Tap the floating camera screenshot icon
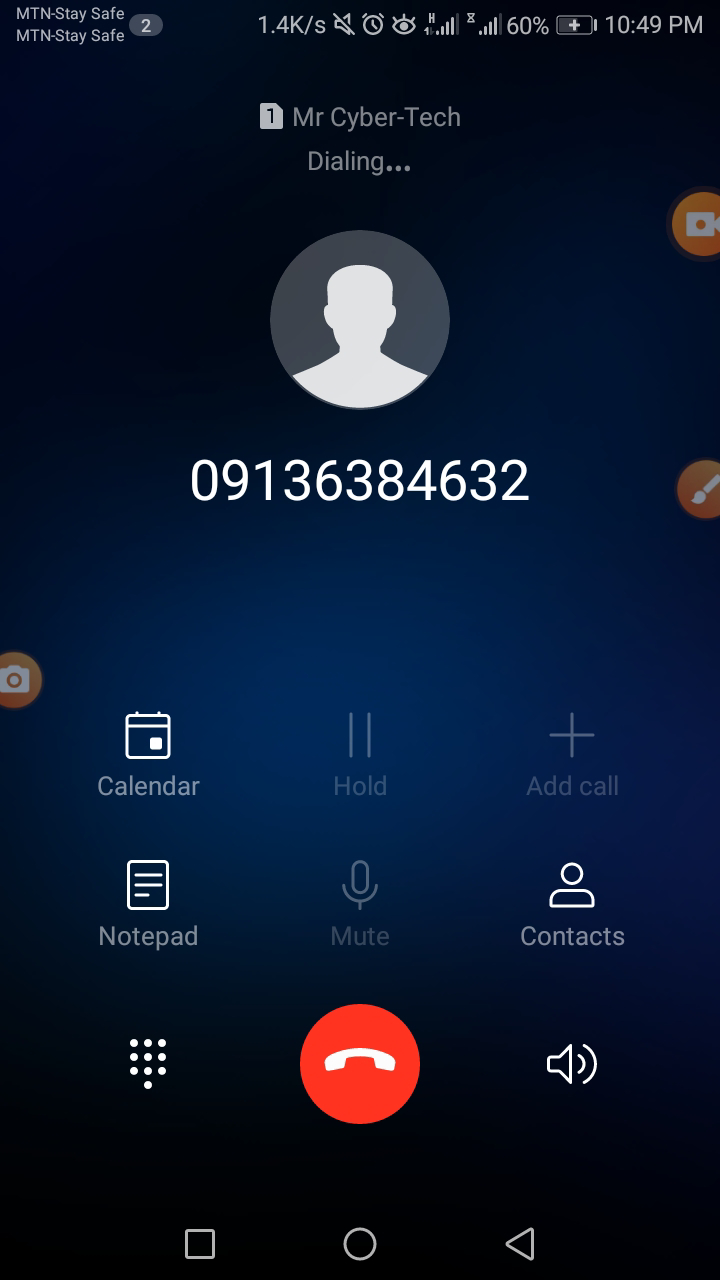Image resolution: width=720 pixels, height=1280 pixels. tap(16, 680)
